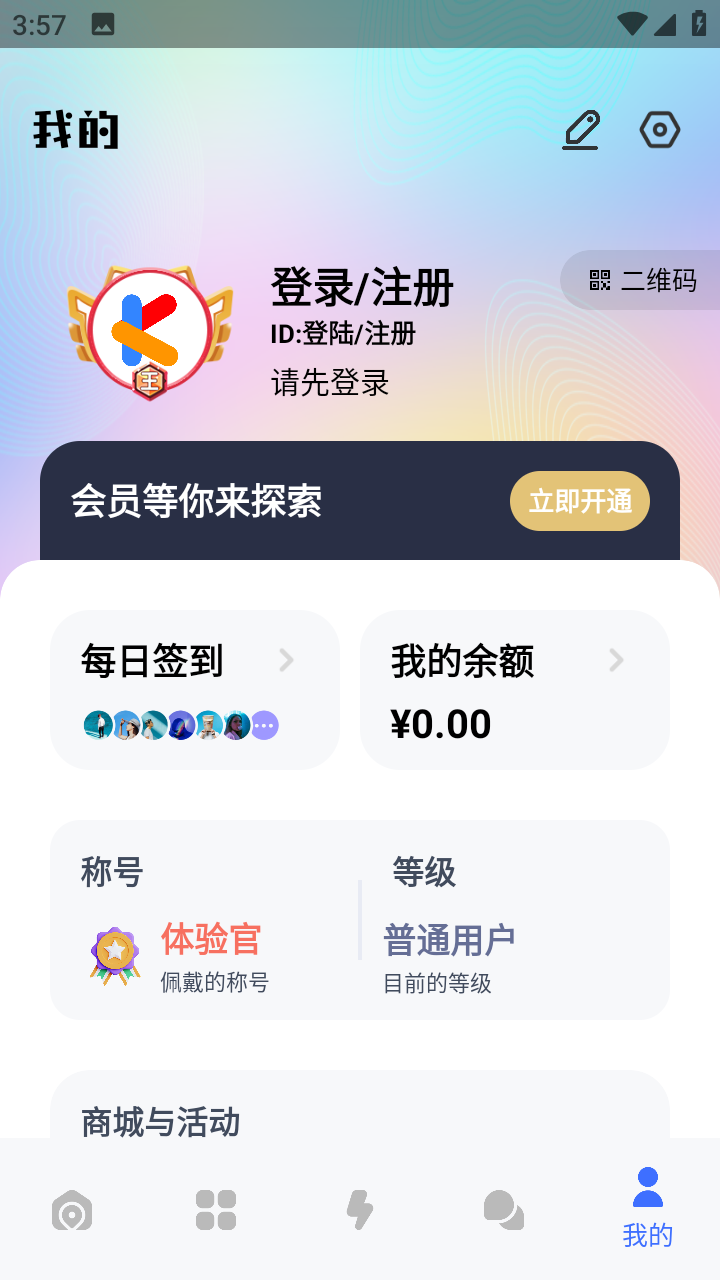
Task: Select the 我的 tab
Action: [x=648, y=1208]
